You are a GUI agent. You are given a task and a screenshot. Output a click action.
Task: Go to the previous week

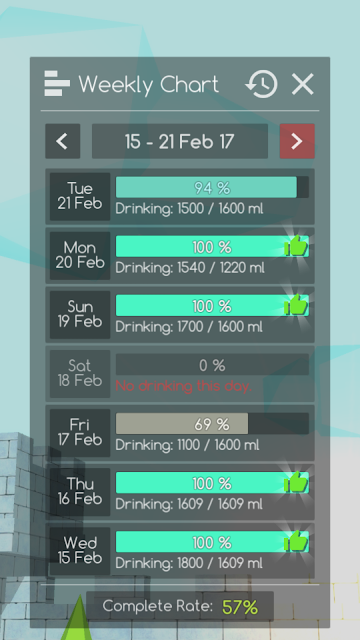62,141
